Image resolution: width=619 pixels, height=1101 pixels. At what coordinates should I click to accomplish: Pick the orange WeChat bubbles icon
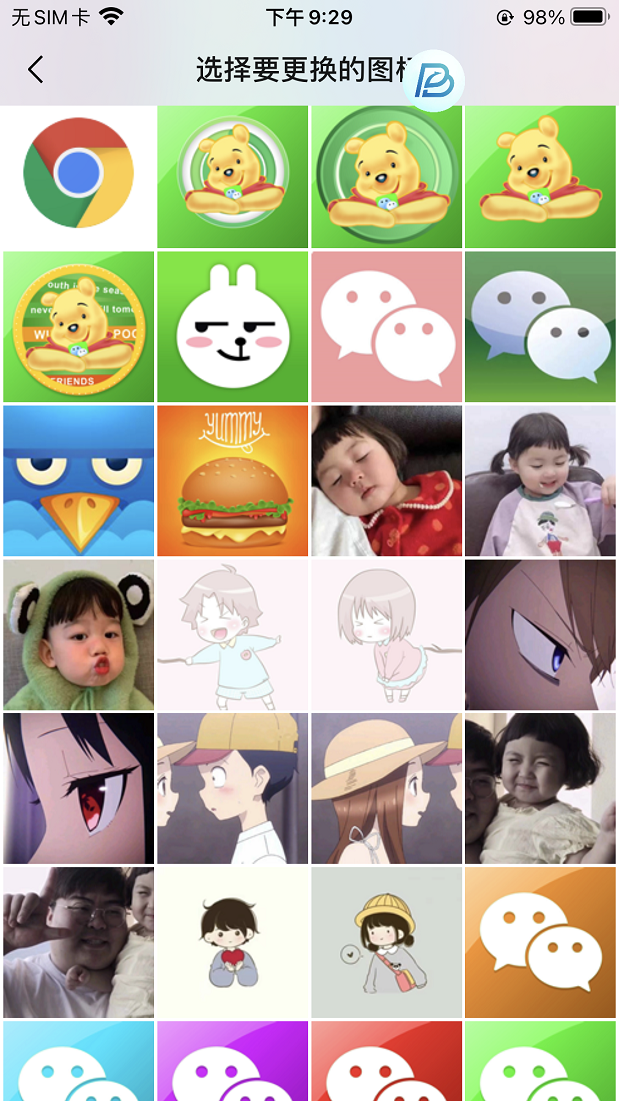click(x=541, y=943)
